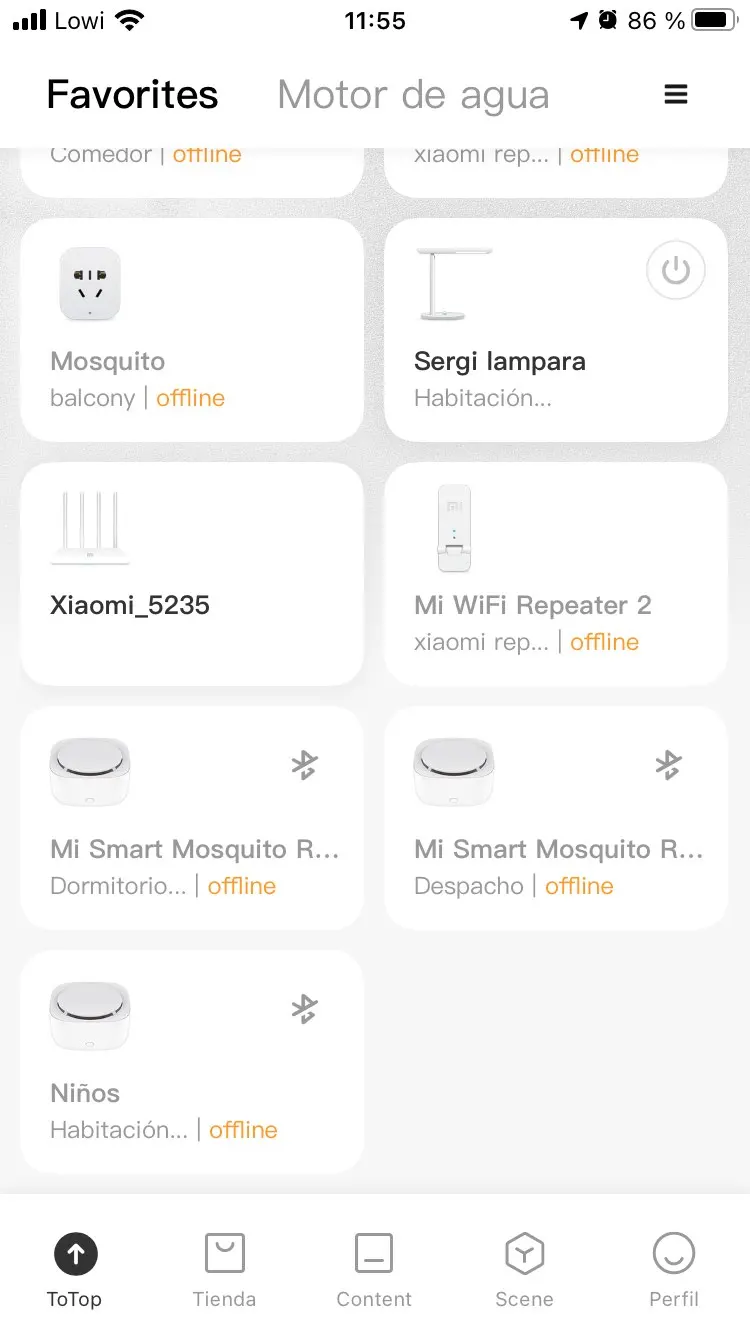
Task: Switch to the Motor de agua tab
Action: [x=413, y=95]
